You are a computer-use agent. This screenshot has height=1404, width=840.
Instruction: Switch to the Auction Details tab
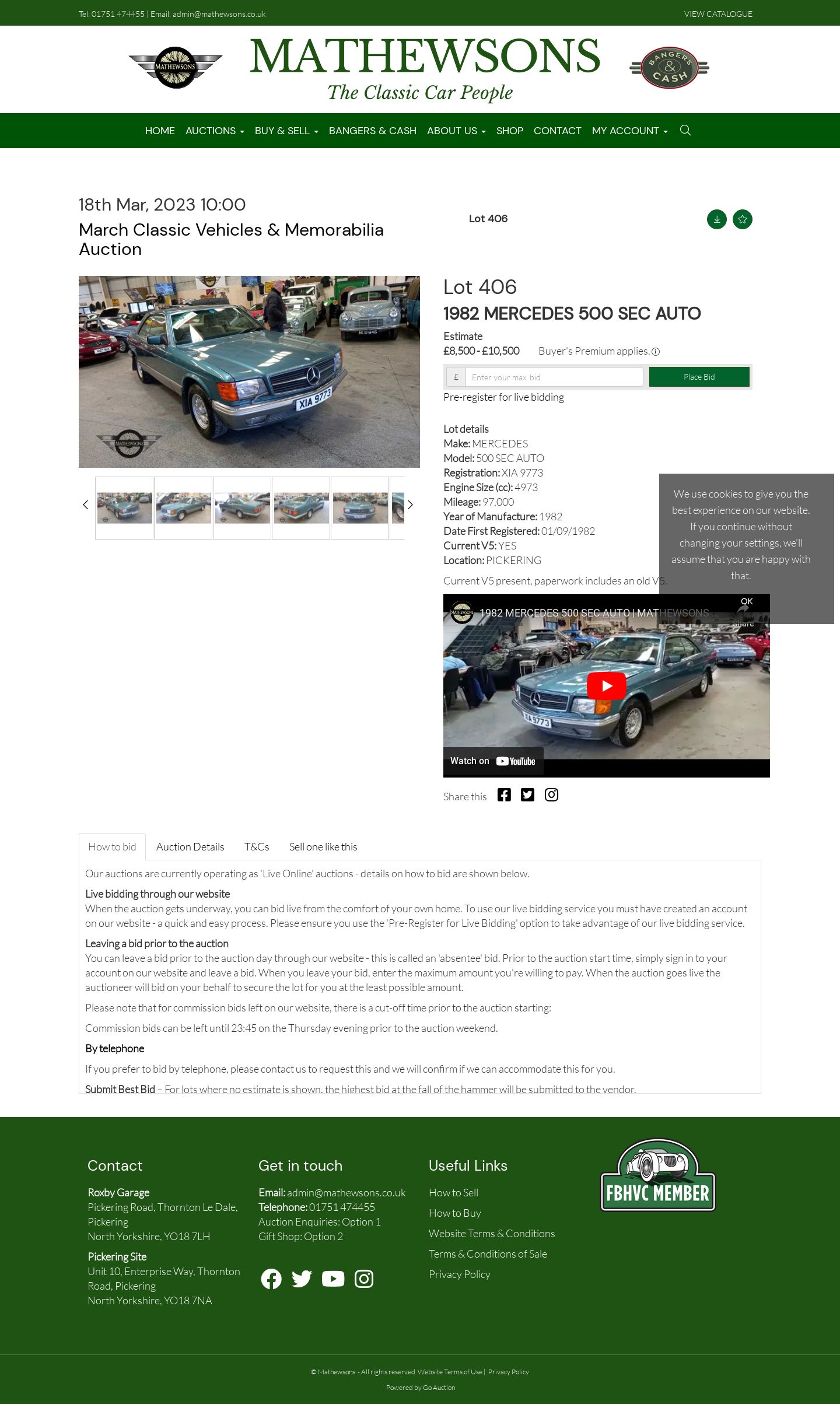pos(190,847)
